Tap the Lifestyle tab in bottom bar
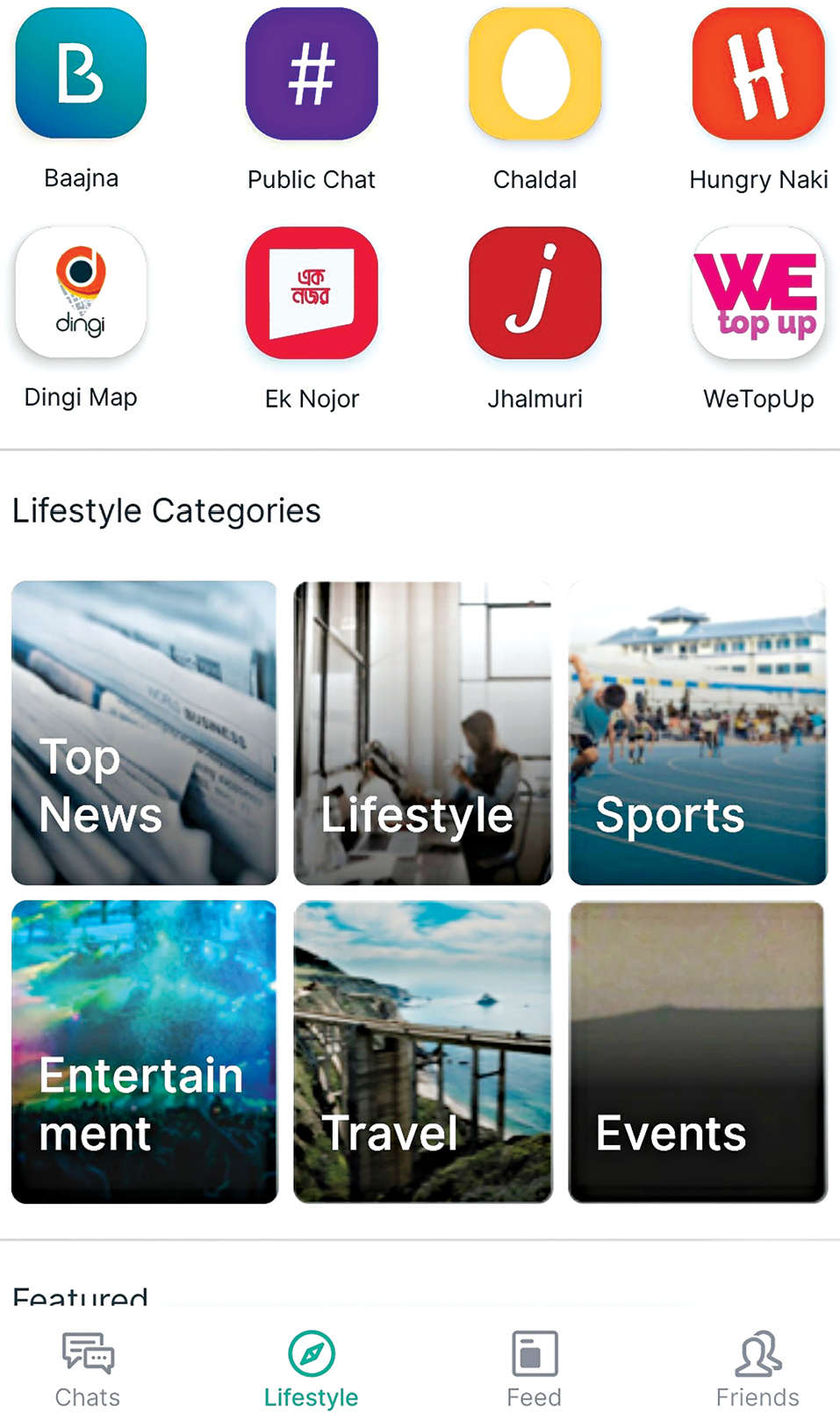The height and width of the screenshot is (1414, 840). pyautogui.click(x=312, y=1369)
